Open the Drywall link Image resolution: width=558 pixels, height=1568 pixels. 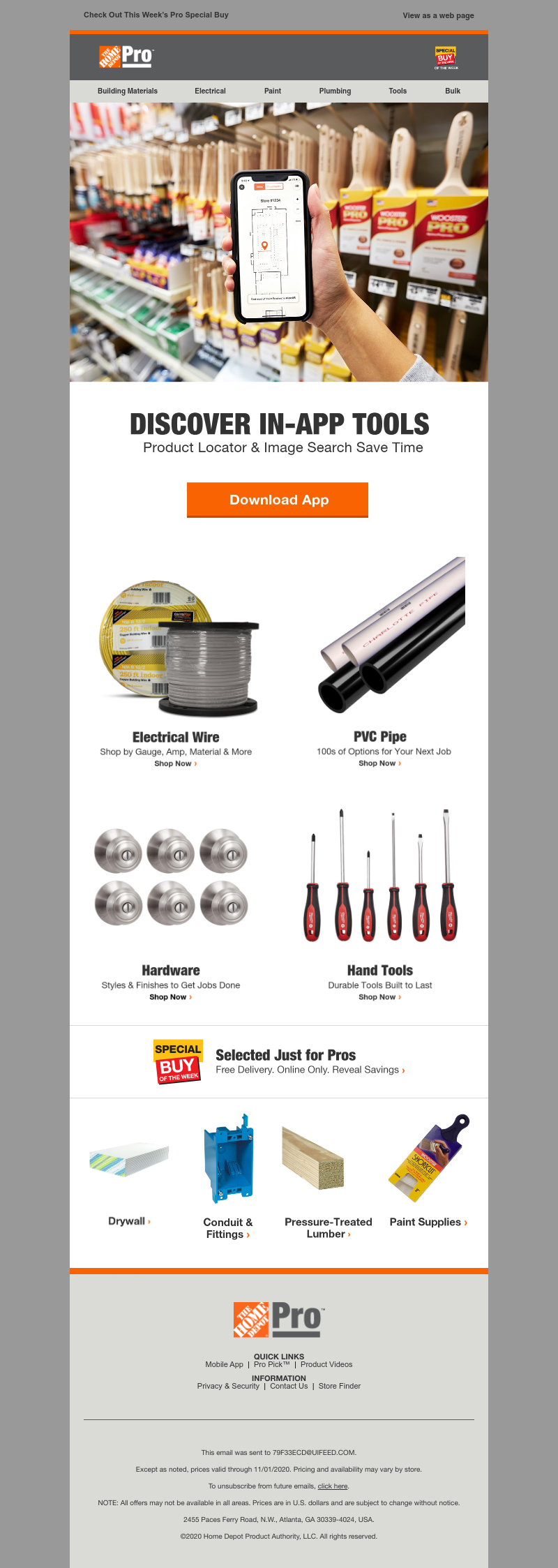[x=129, y=1221]
